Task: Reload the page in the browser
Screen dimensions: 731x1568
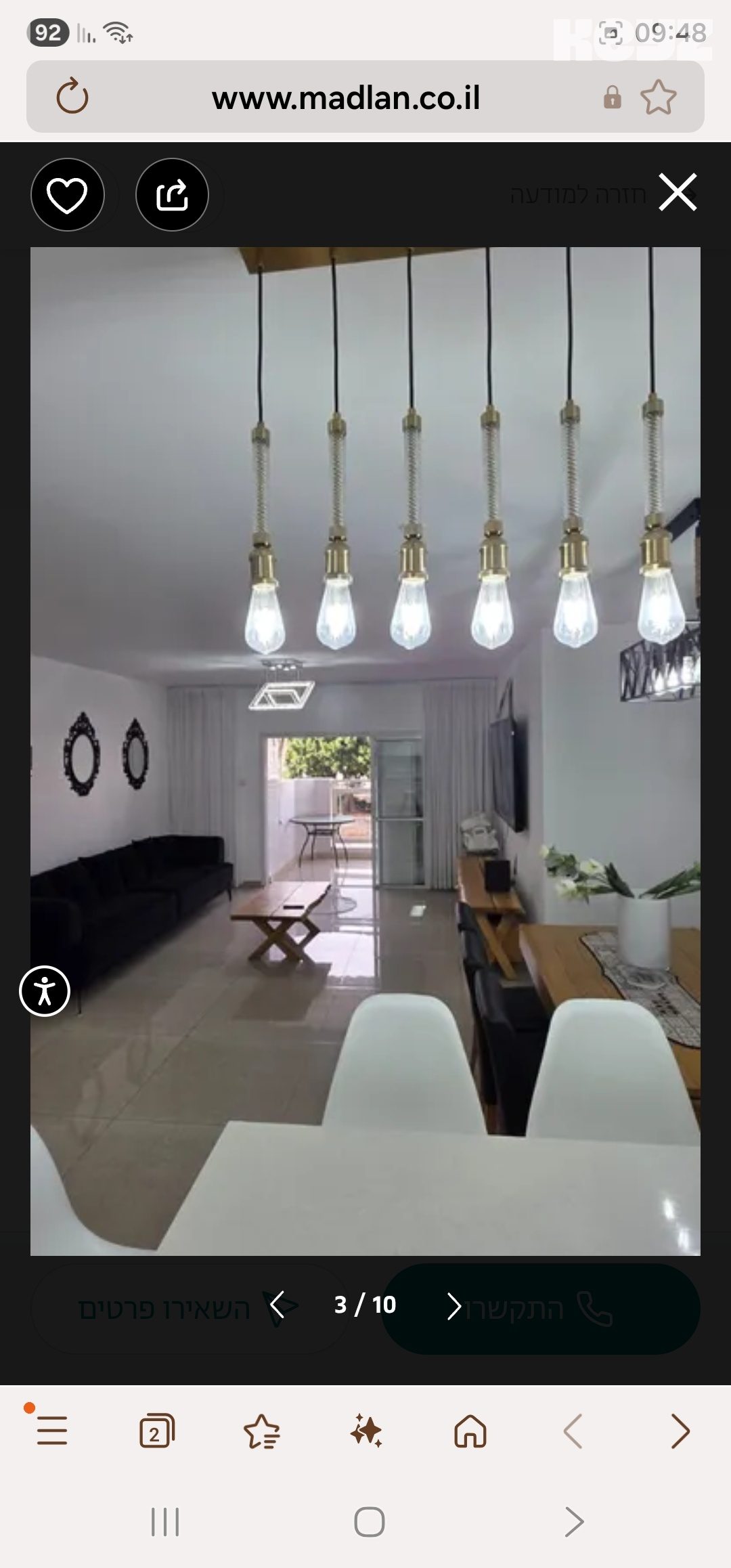Action: [72, 97]
